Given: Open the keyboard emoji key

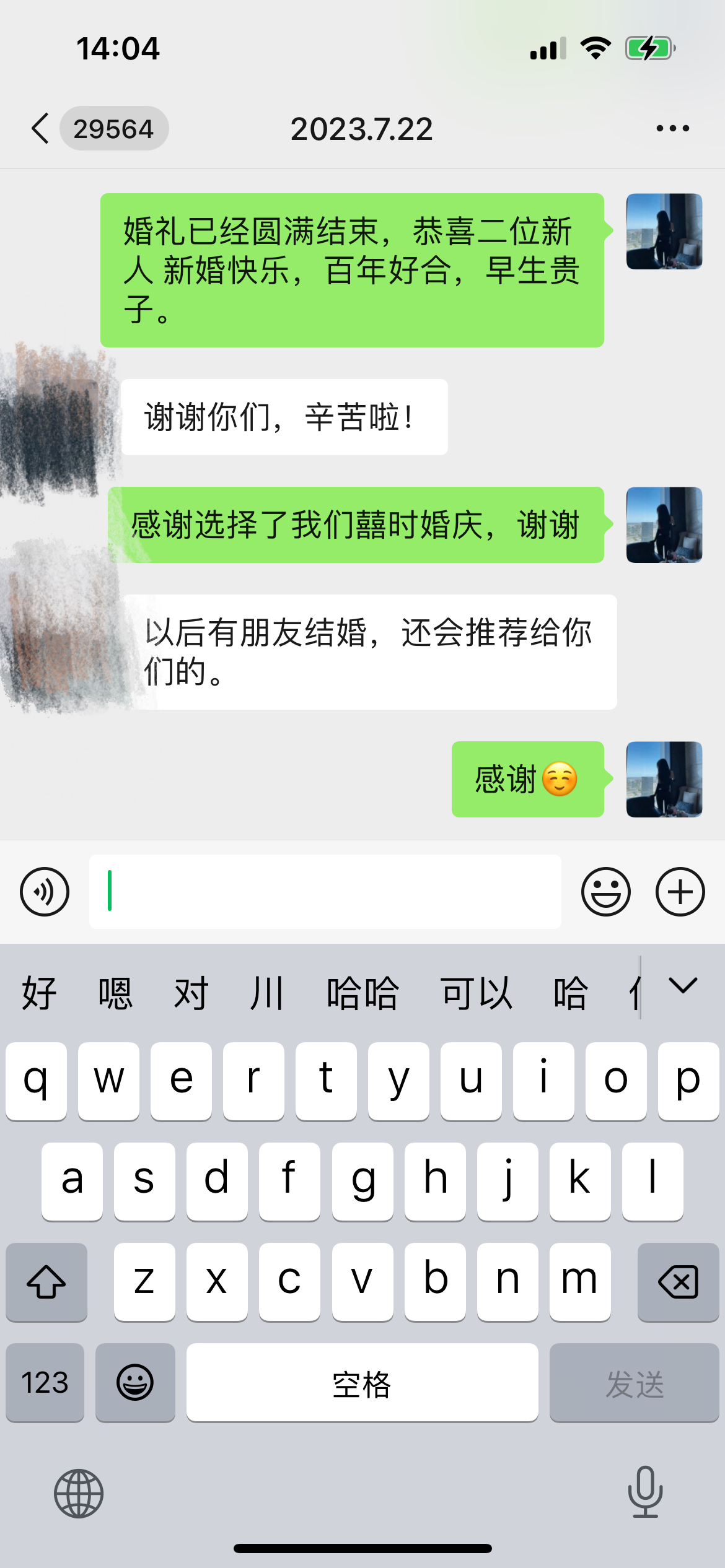Looking at the screenshot, I should [135, 1383].
